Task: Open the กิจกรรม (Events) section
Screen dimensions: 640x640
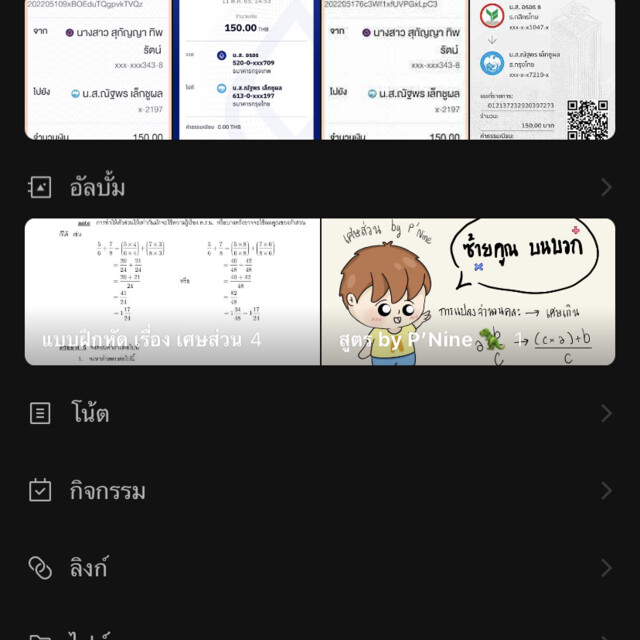Action: click(320, 491)
